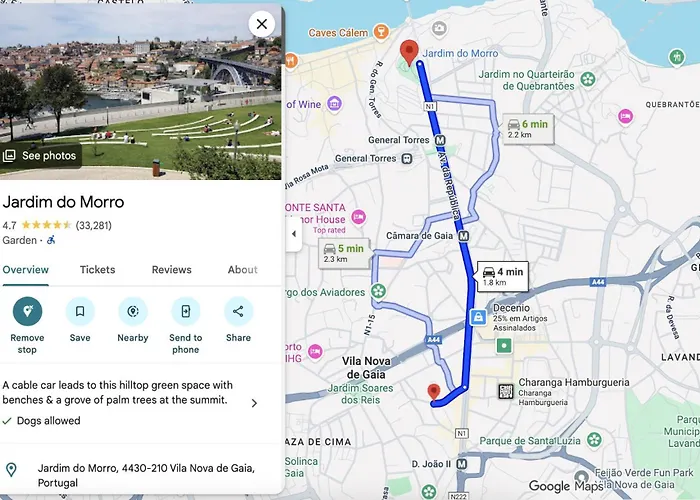The width and height of the screenshot is (700, 500).
Task: Save Jardim do Morro to a list
Action: [x=80, y=312]
